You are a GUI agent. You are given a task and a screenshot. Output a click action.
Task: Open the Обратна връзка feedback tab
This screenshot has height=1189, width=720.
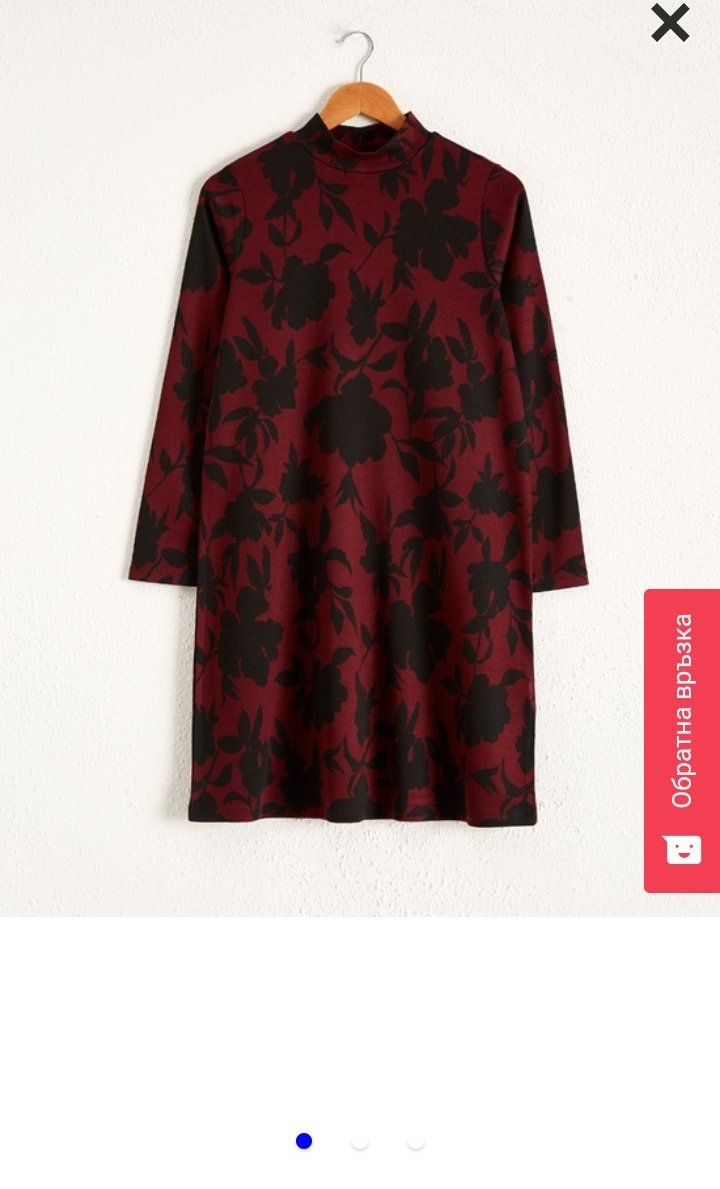(x=682, y=740)
